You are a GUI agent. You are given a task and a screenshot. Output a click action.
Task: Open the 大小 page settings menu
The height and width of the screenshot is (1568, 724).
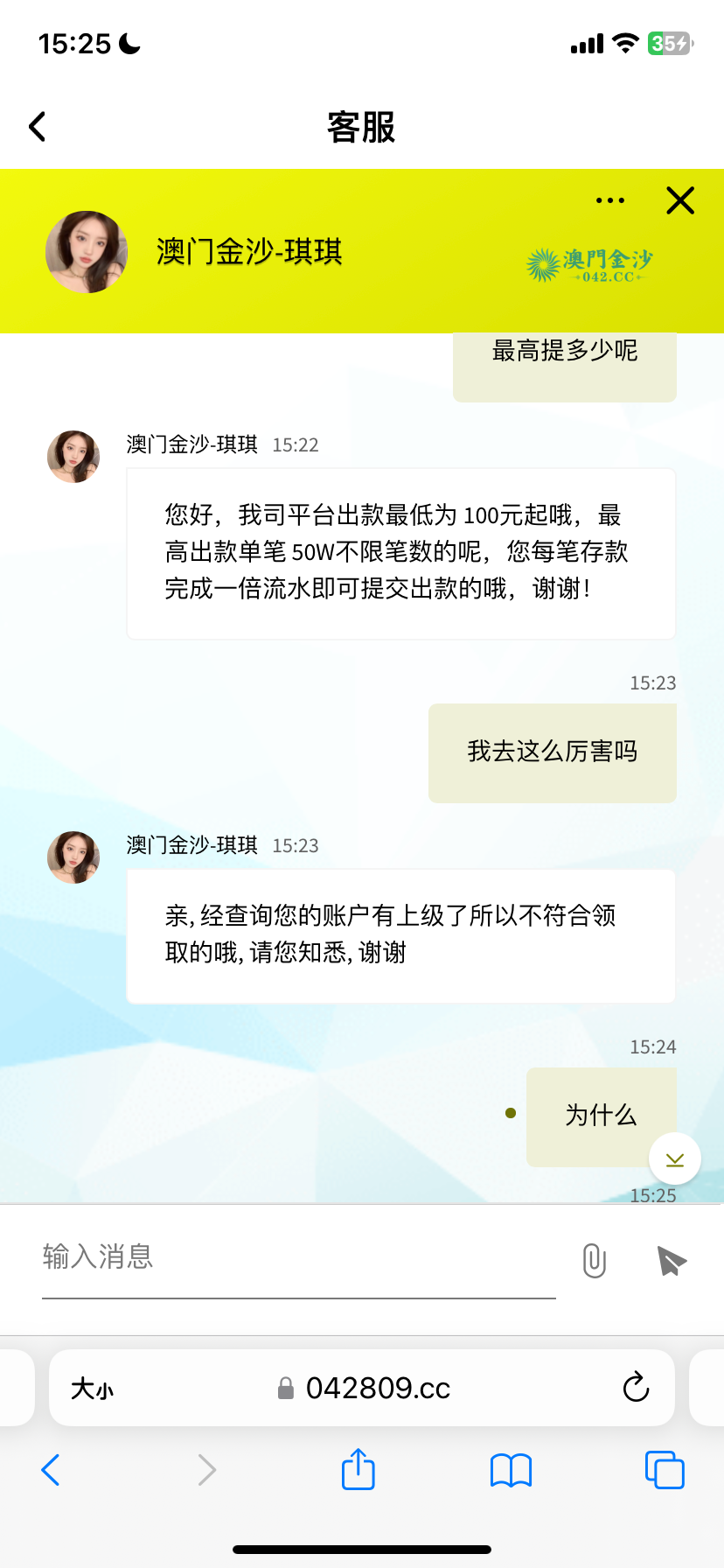click(x=92, y=1389)
